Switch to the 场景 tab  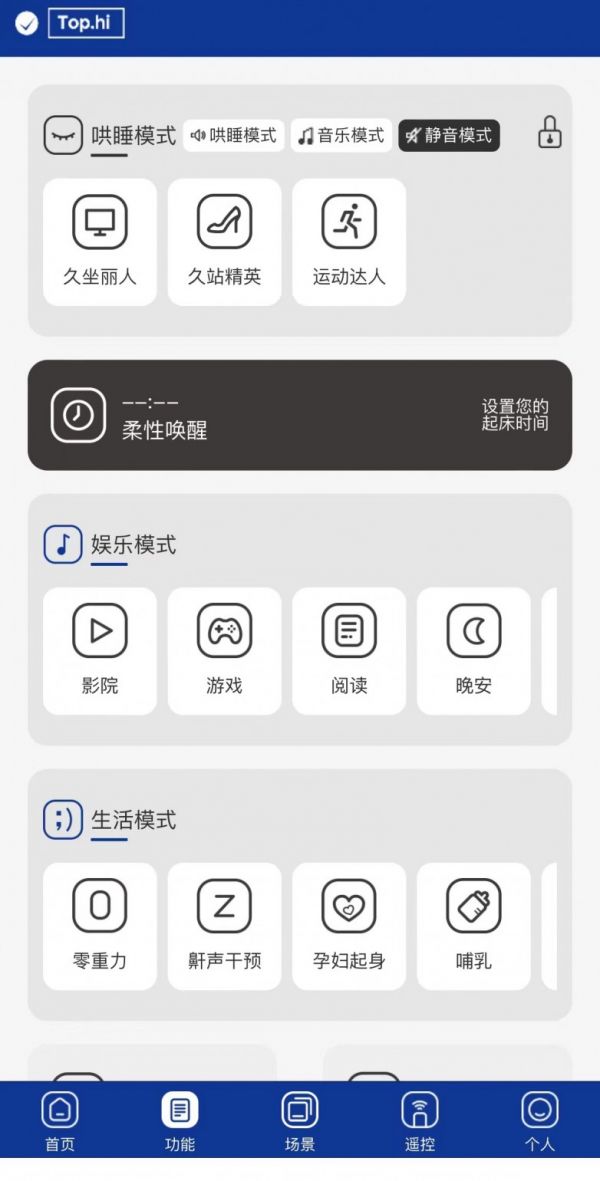(300, 1120)
